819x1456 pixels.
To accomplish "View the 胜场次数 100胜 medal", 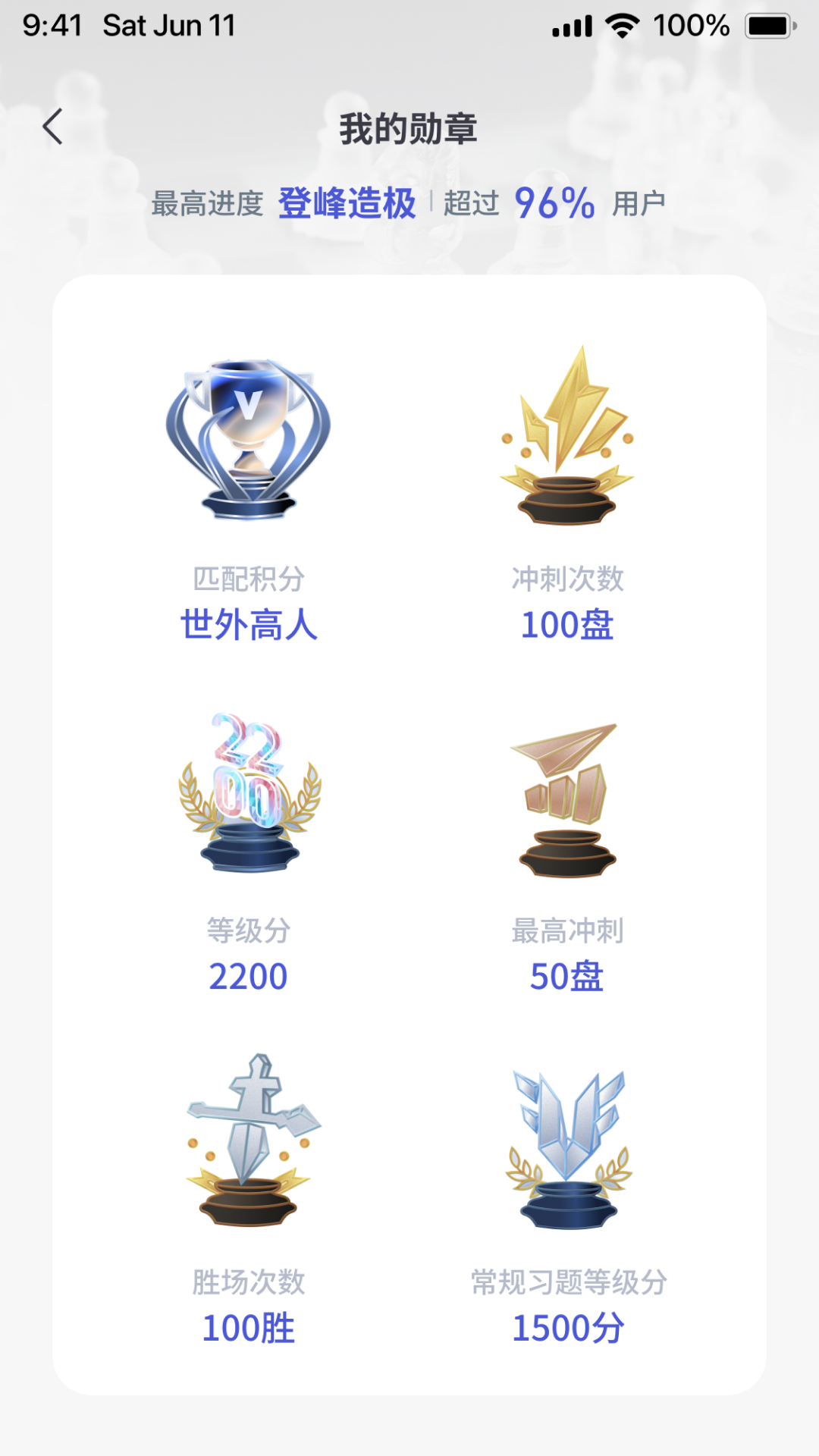I will tap(249, 1141).
